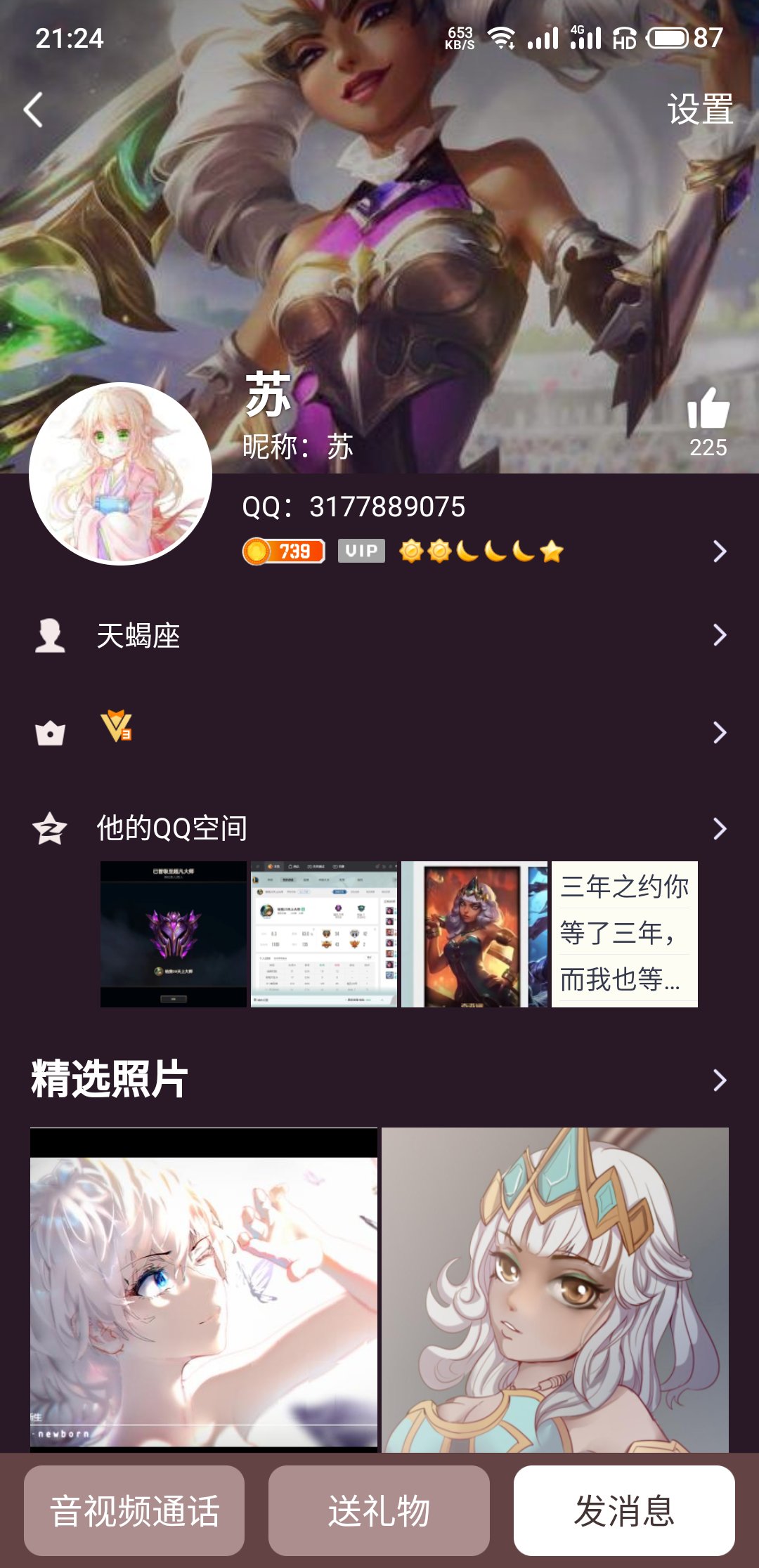Click the camera achievement icon
Viewport: 759px width, 1568px height.
click(x=51, y=733)
